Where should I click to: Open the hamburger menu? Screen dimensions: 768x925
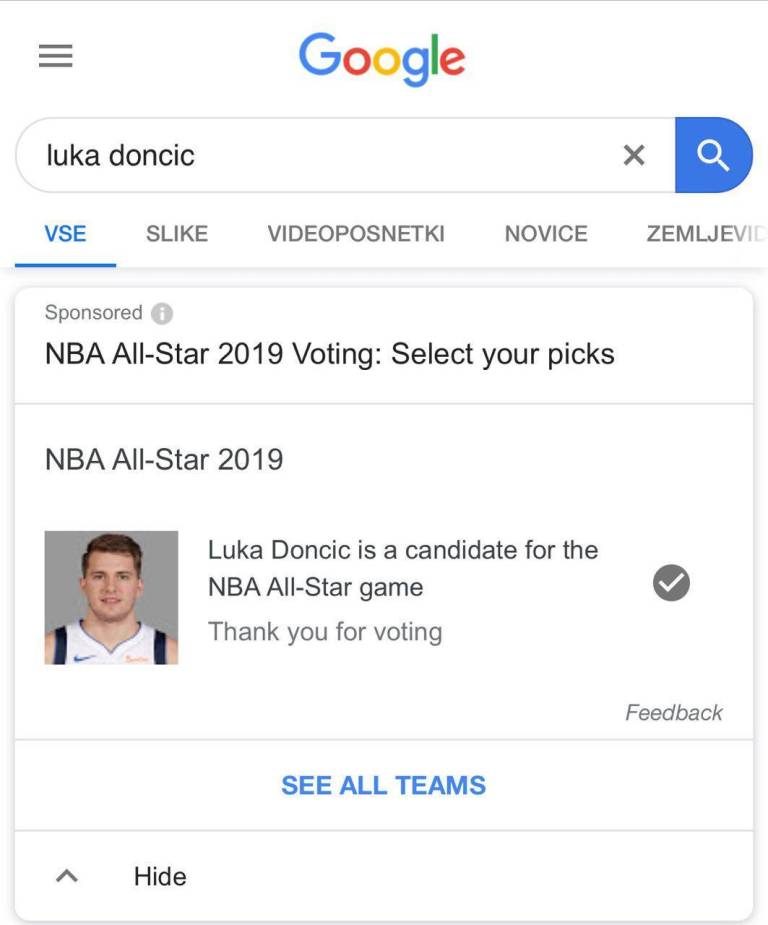pyautogui.click(x=56, y=56)
